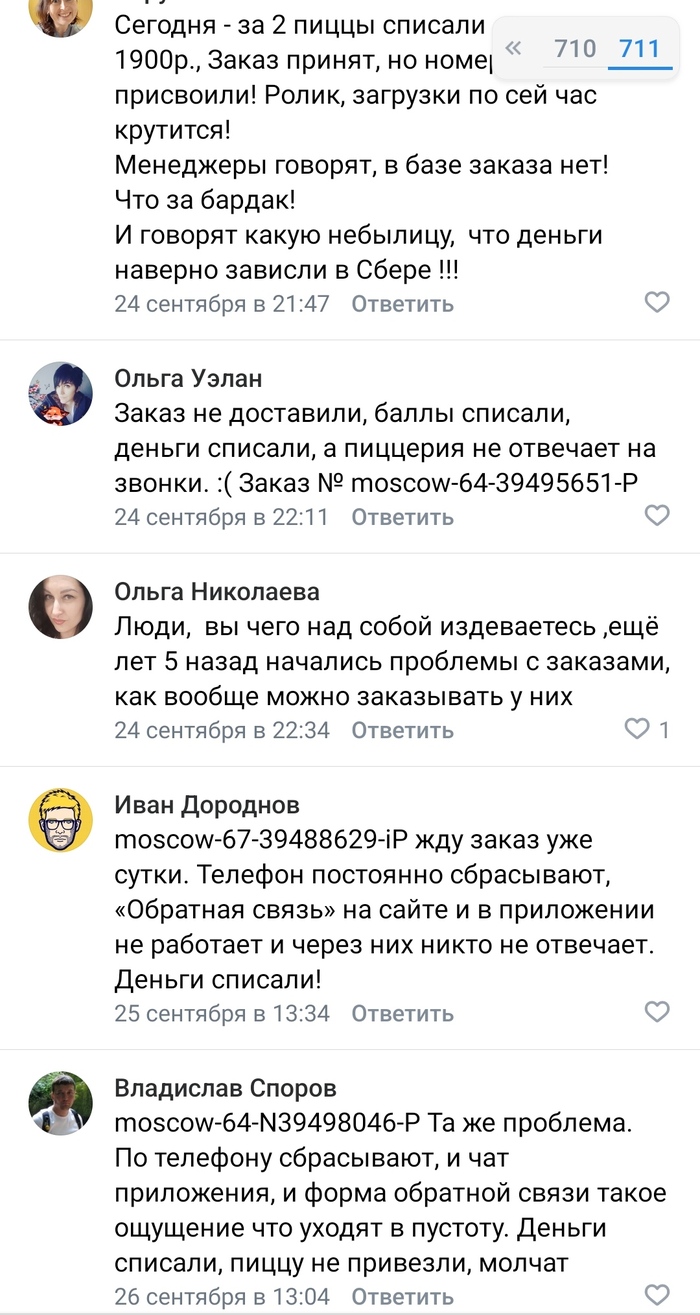
Task: Open Владислав Споров's profile
Action: point(225,1088)
